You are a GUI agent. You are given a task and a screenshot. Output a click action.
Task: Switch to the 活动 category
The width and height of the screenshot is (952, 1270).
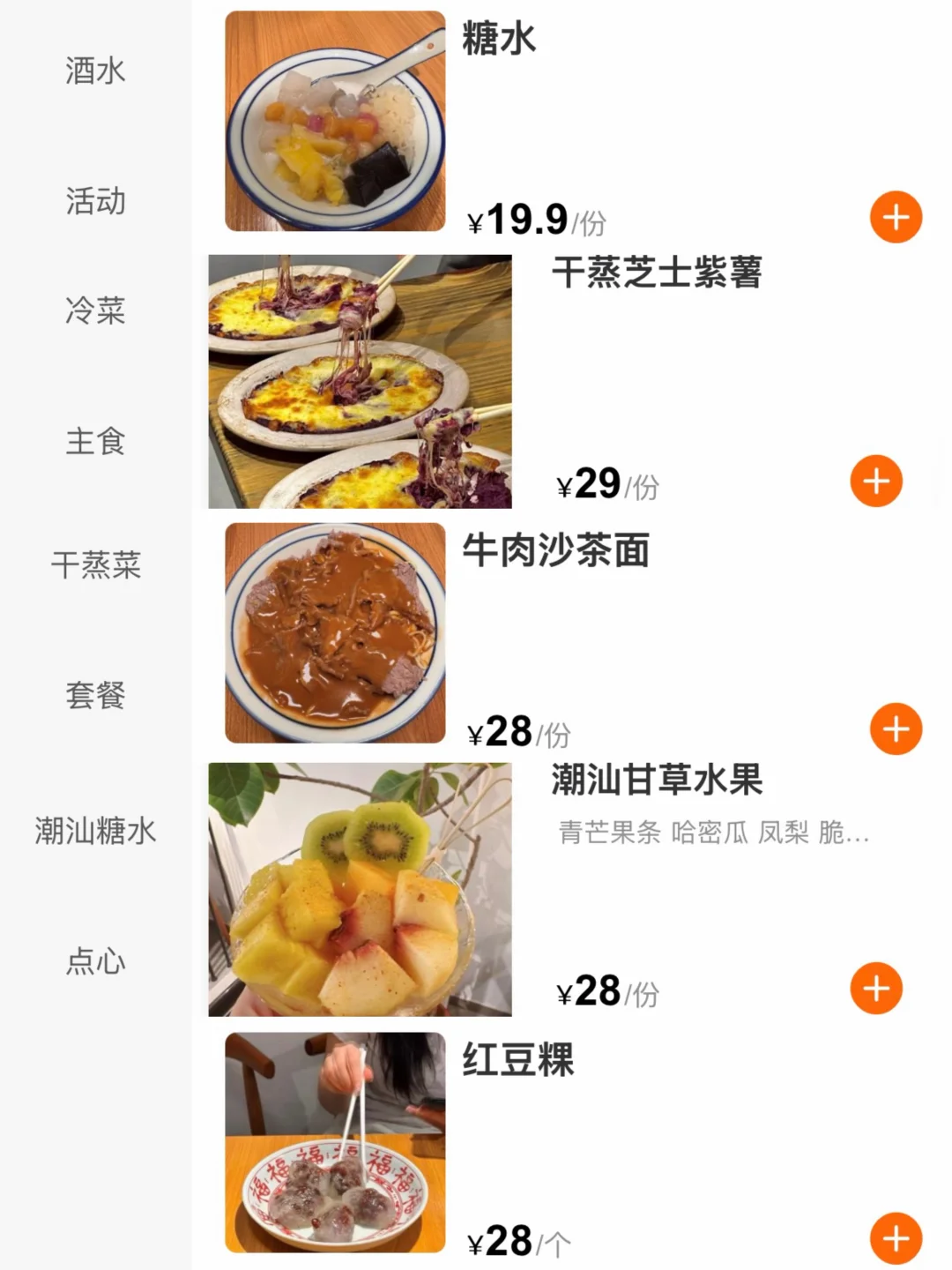[x=95, y=201]
